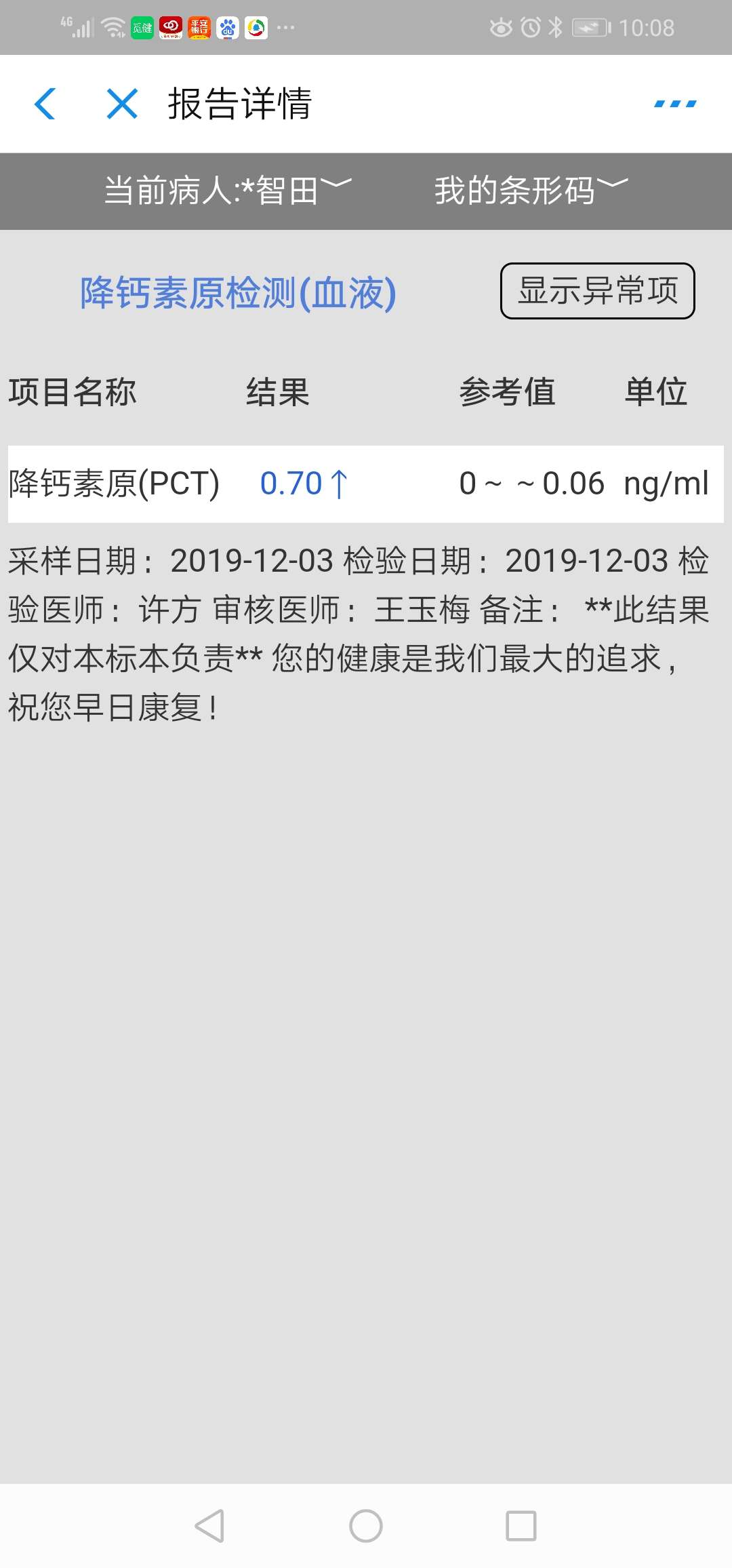Viewport: 732px width, 1568px height.
Task: Select the abnormal result 0.70↑ value
Action: point(305,483)
